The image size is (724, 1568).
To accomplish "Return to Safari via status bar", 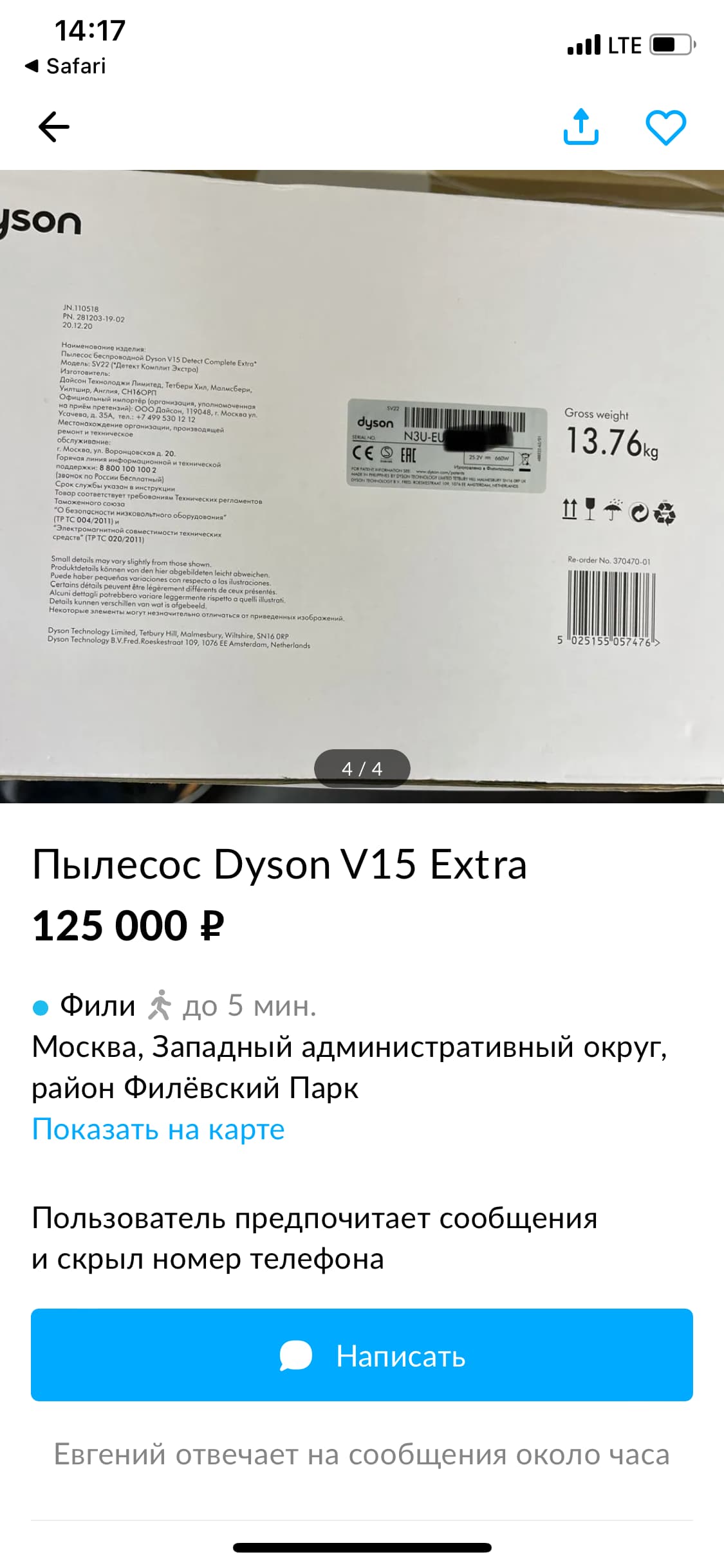I will coord(66,66).
